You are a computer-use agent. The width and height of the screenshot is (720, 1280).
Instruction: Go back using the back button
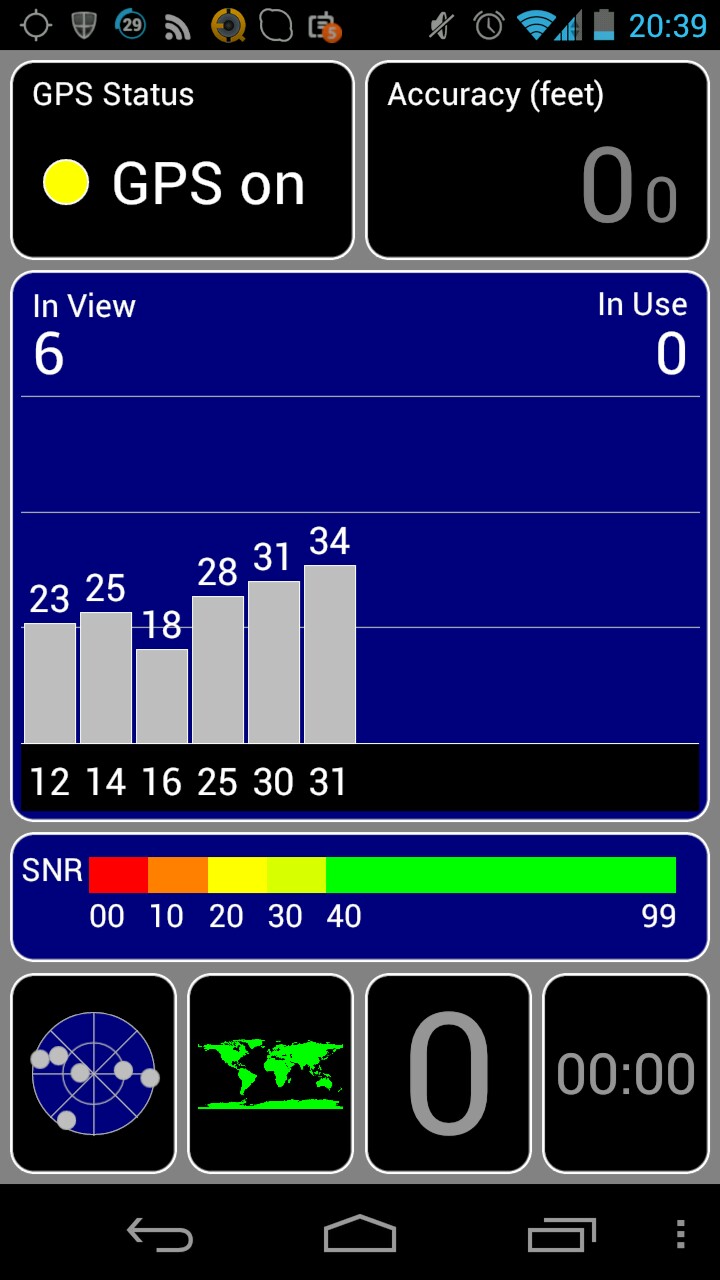point(160,1234)
